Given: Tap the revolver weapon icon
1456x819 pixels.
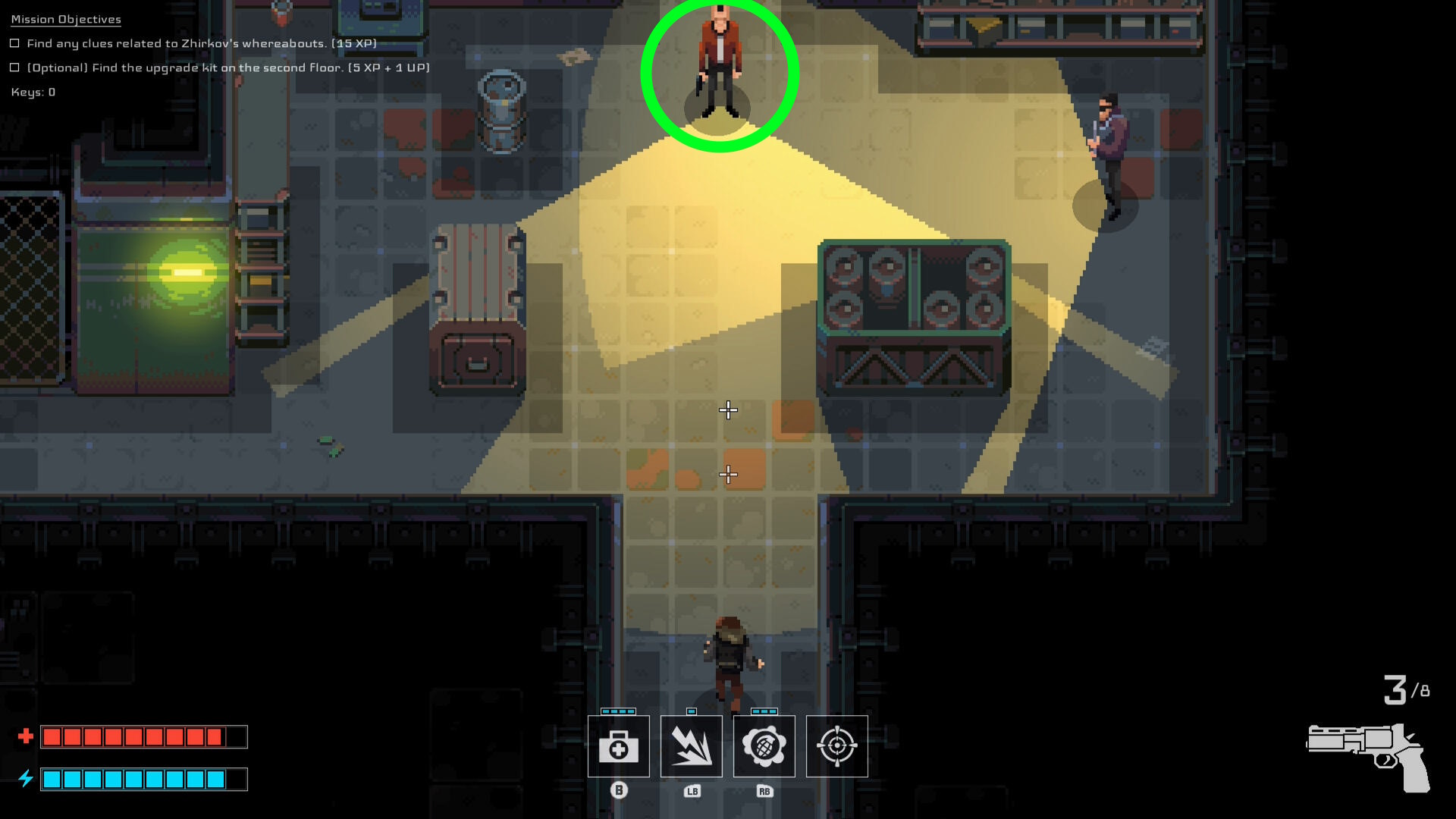Looking at the screenshot, I should coord(1369,755).
